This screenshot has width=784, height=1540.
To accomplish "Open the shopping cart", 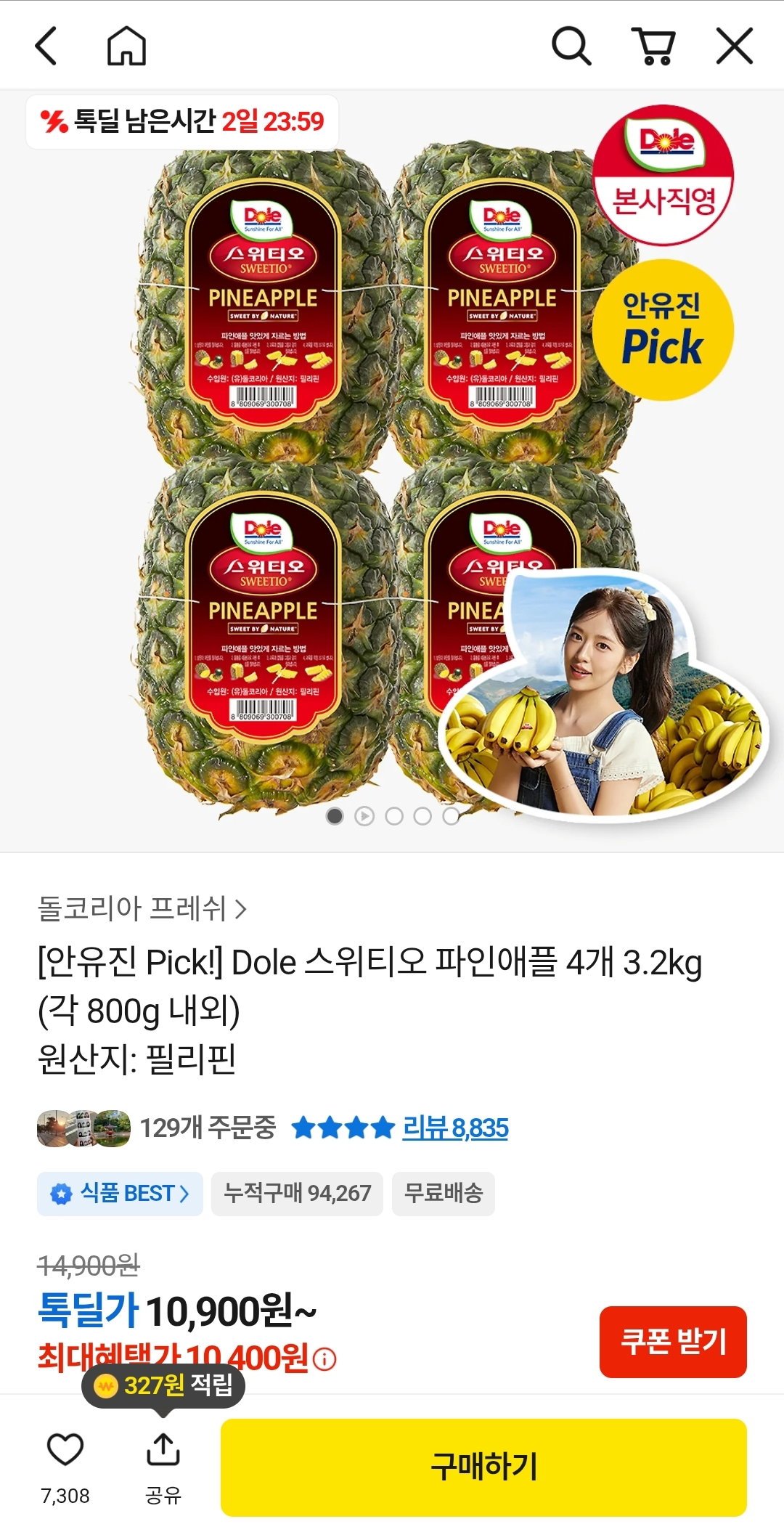I will click(x=654, y=46).
